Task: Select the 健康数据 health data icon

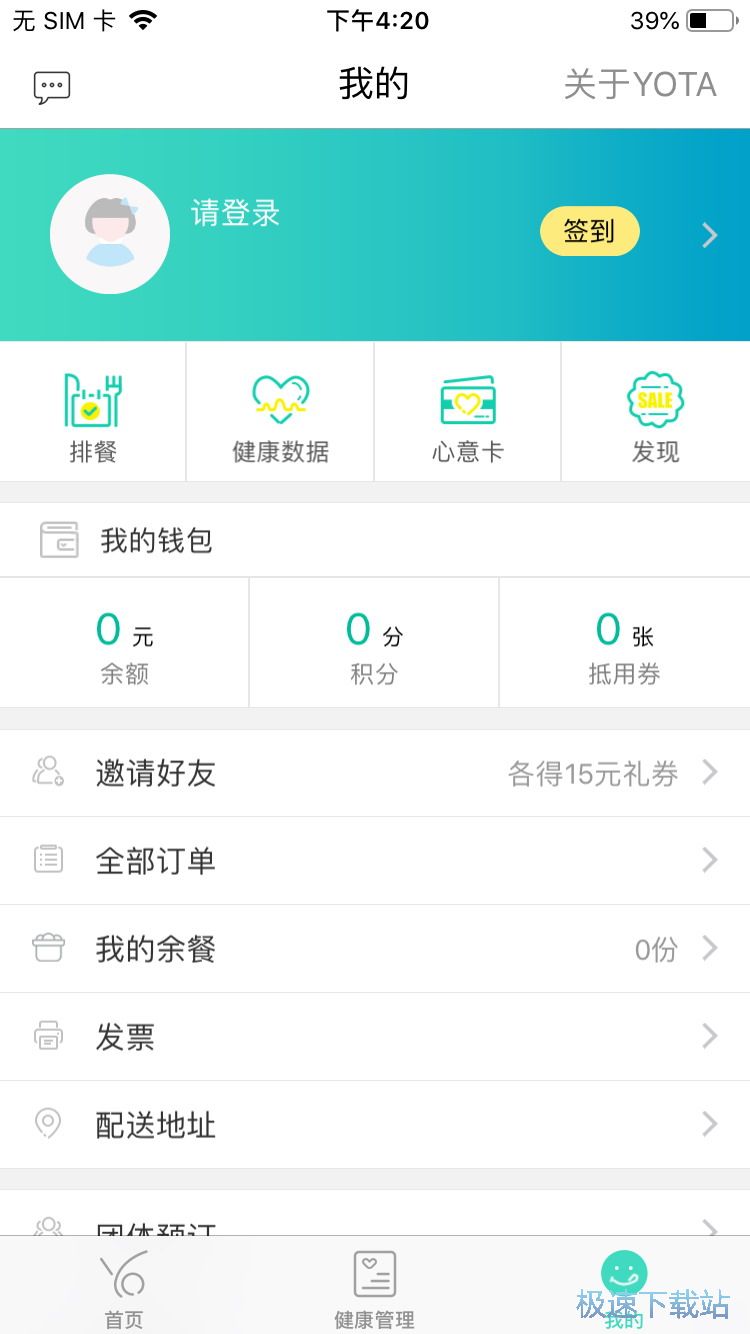Action: (280, 411)
